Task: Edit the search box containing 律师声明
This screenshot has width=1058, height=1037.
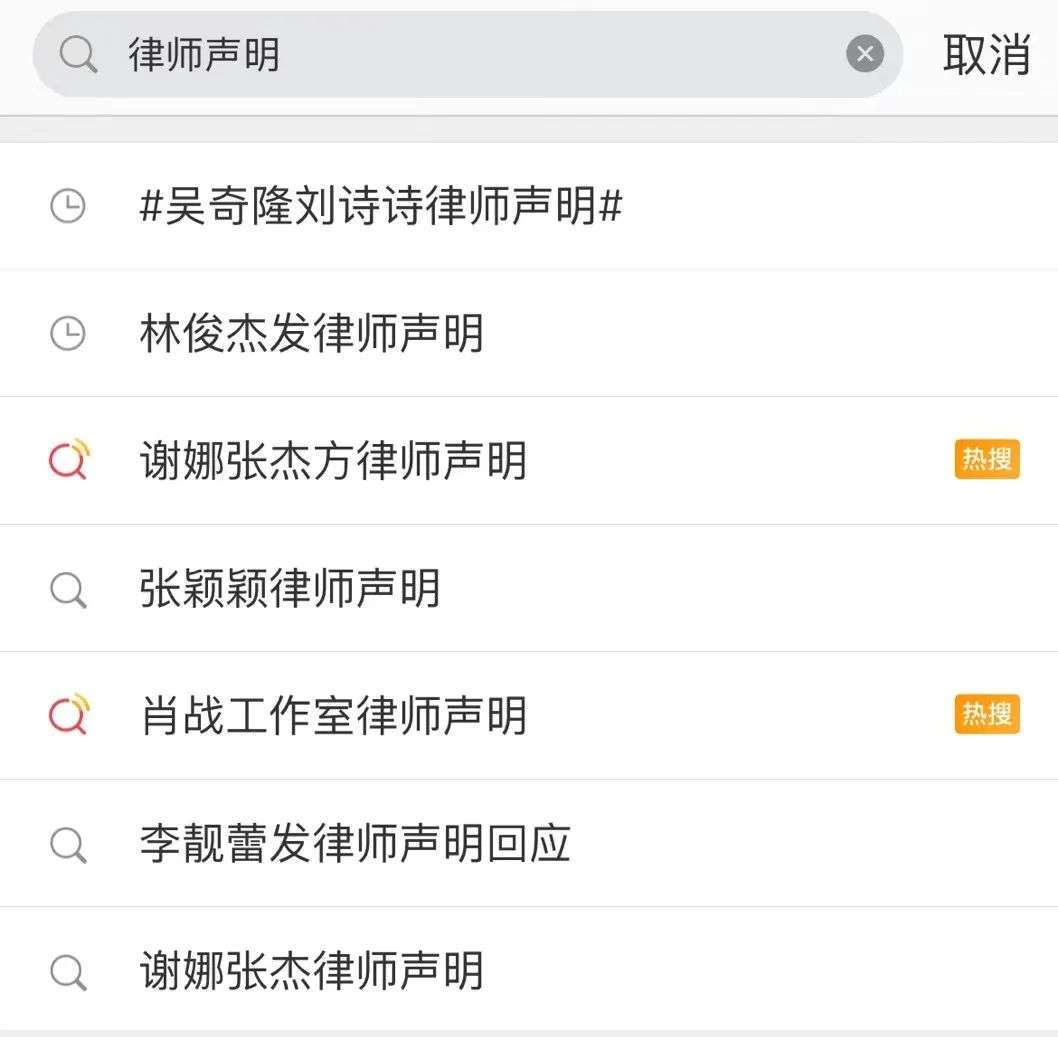Action: 468,54
